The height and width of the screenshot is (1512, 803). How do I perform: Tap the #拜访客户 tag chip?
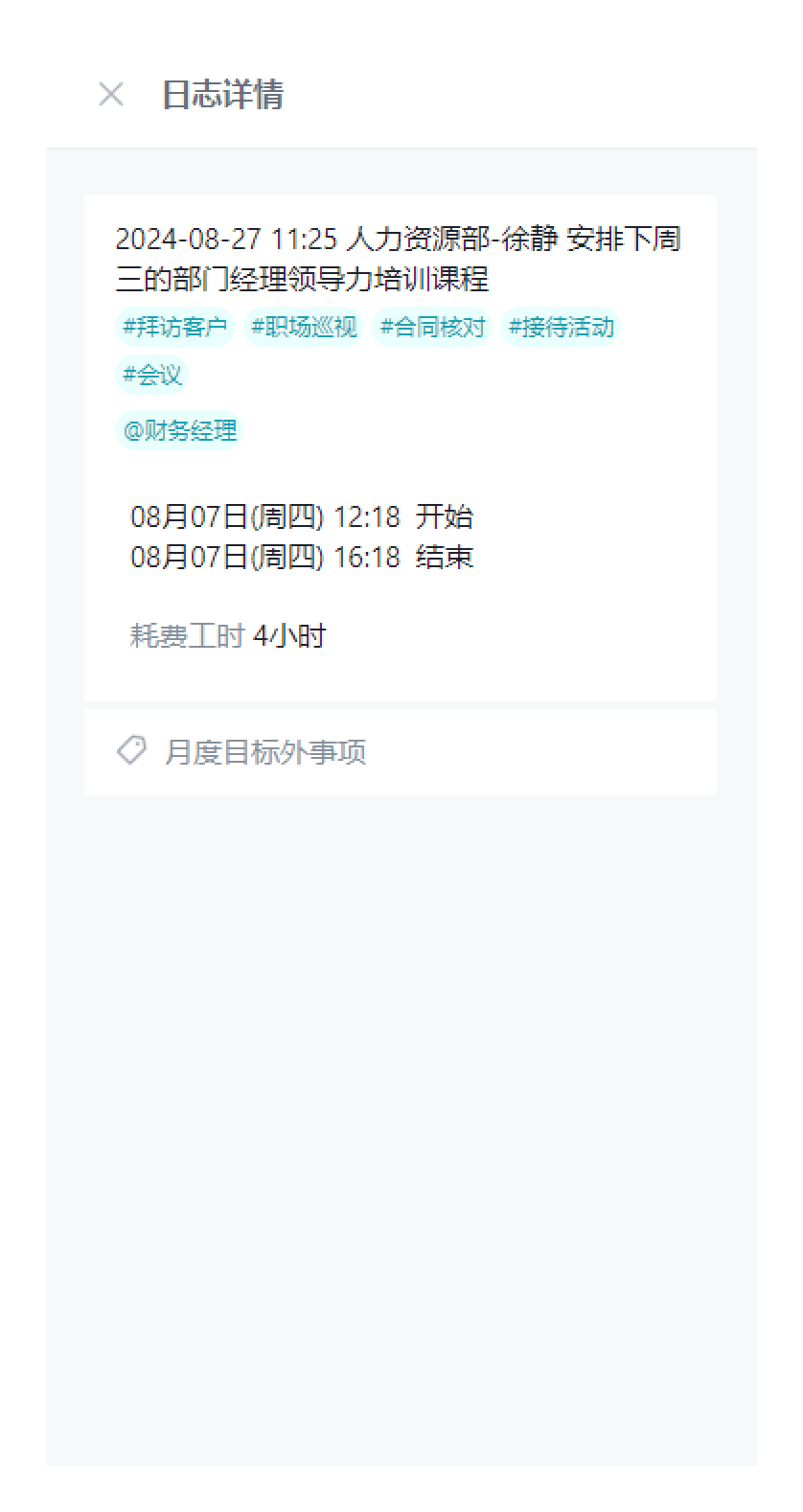(174, 328)
